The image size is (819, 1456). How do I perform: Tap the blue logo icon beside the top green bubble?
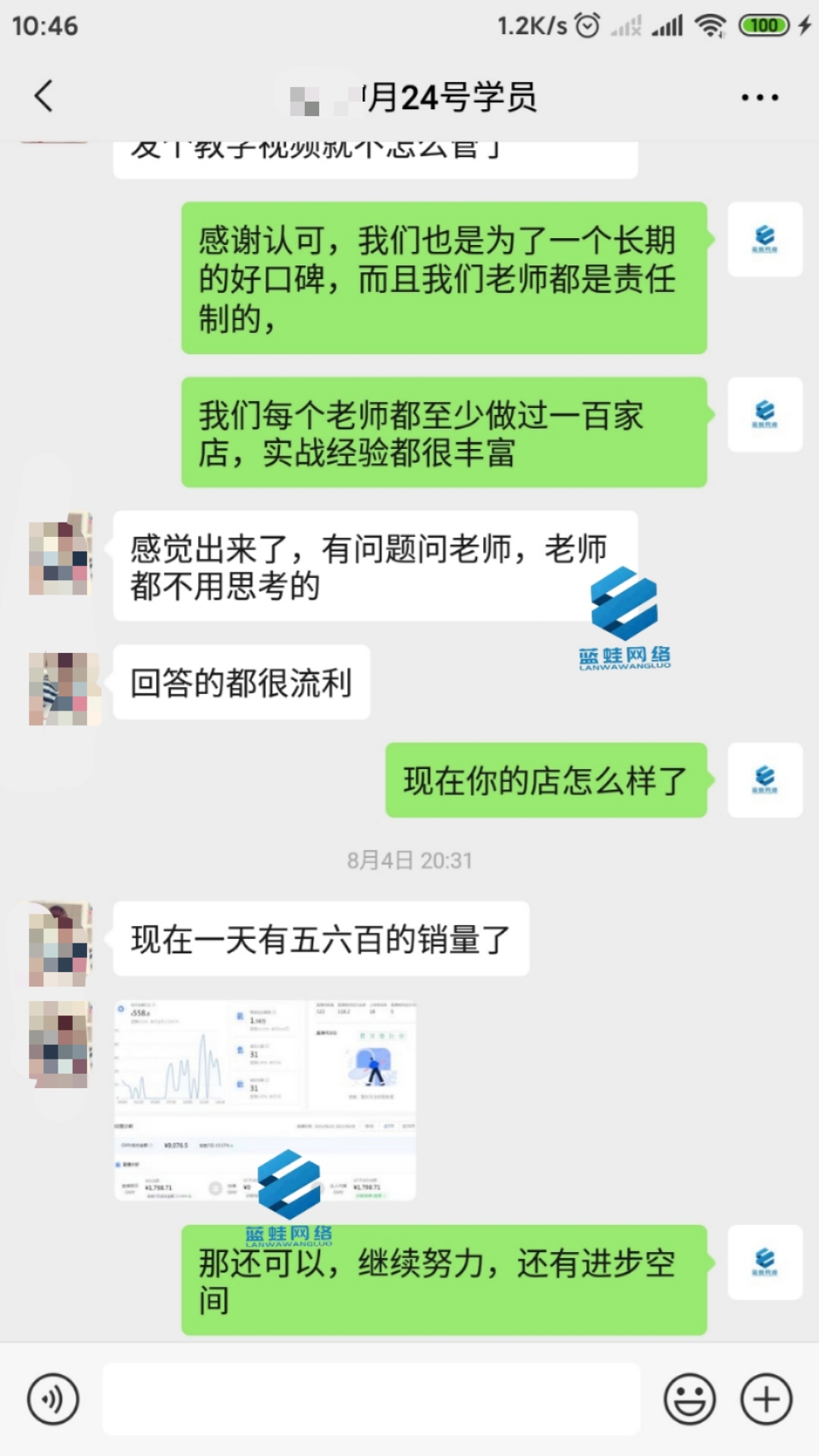click(764, 239)
